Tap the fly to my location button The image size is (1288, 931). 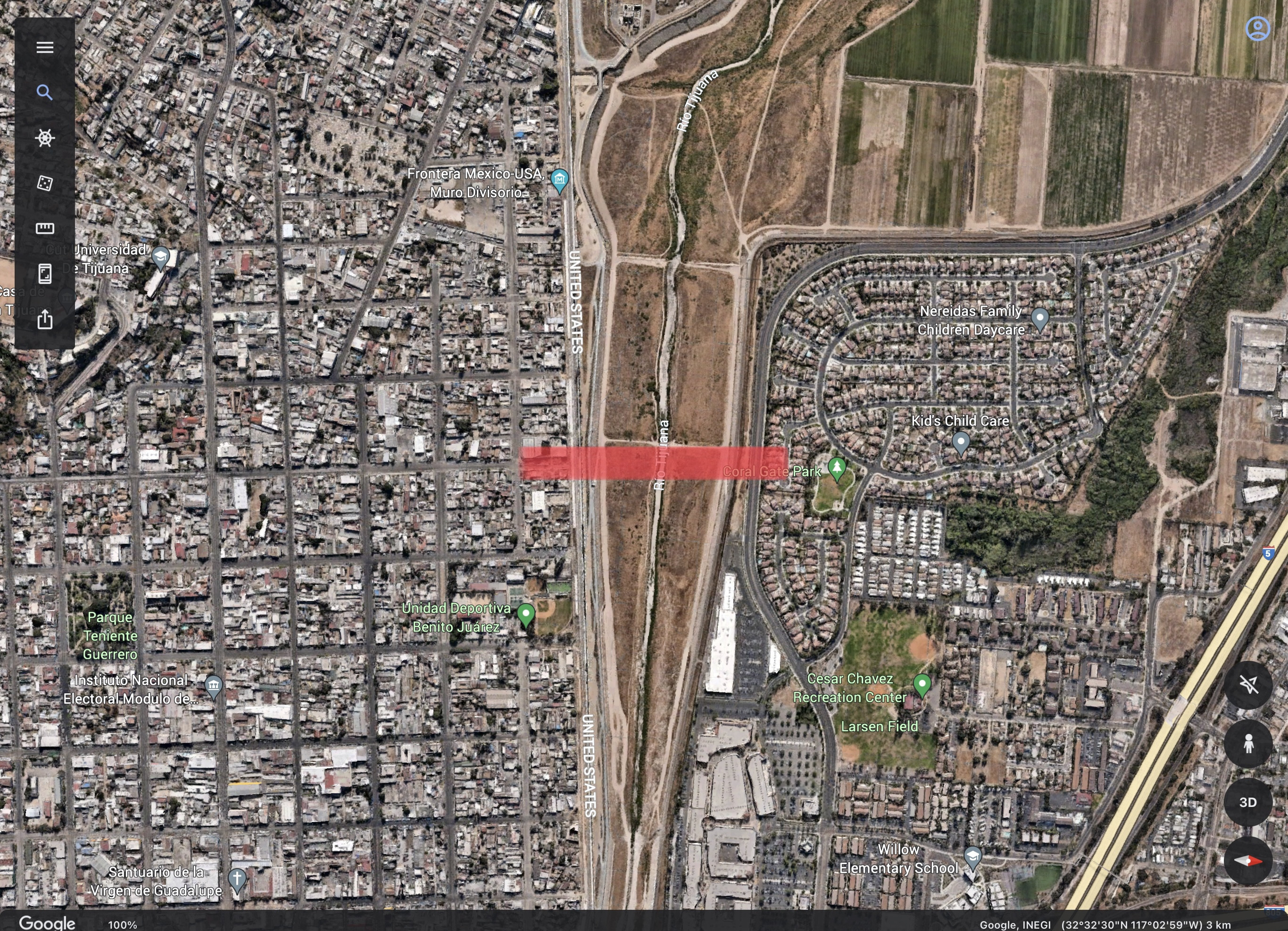[x=1248, y=684]
